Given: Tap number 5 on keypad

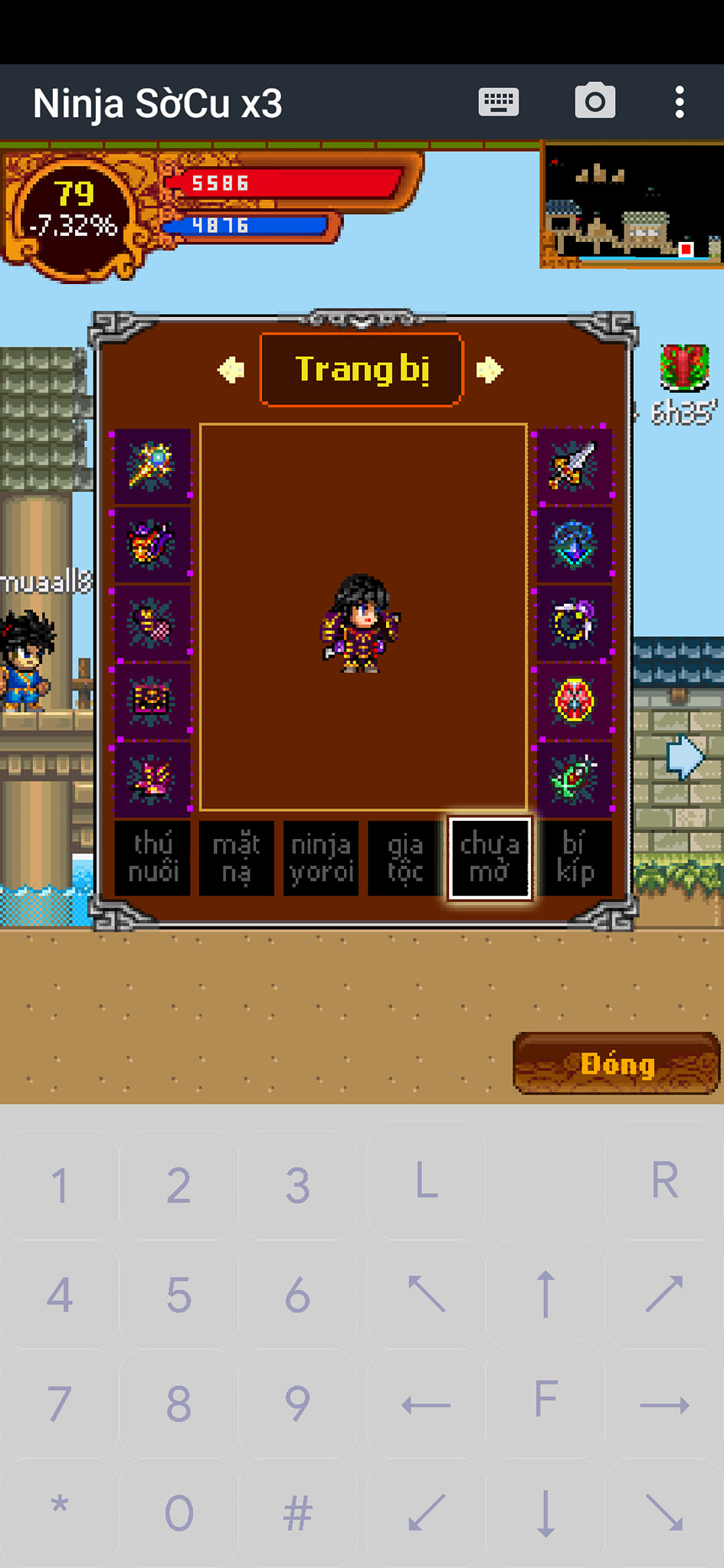Looking at the screenshot, I should coord(179,1295).
